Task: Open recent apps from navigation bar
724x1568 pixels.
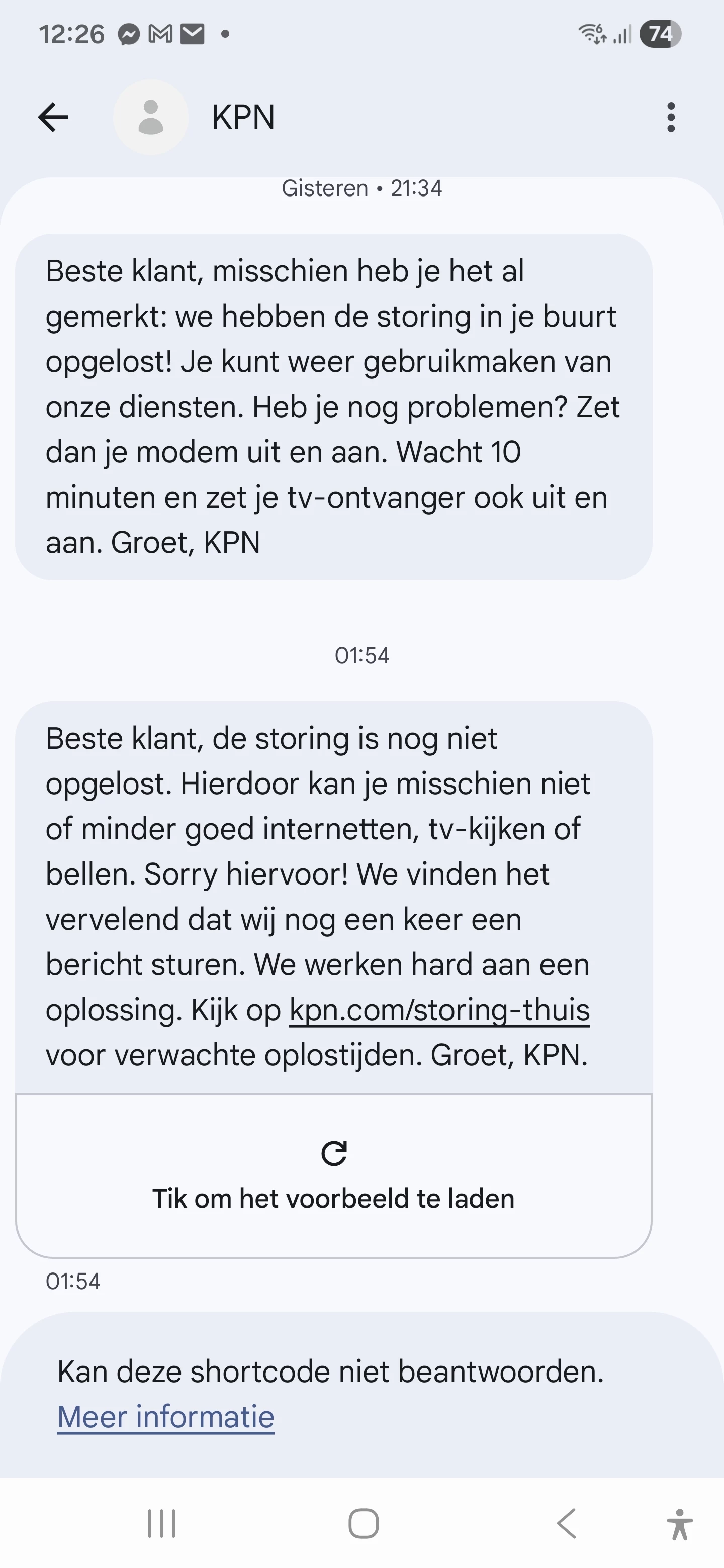Action: click(161, 1524)
